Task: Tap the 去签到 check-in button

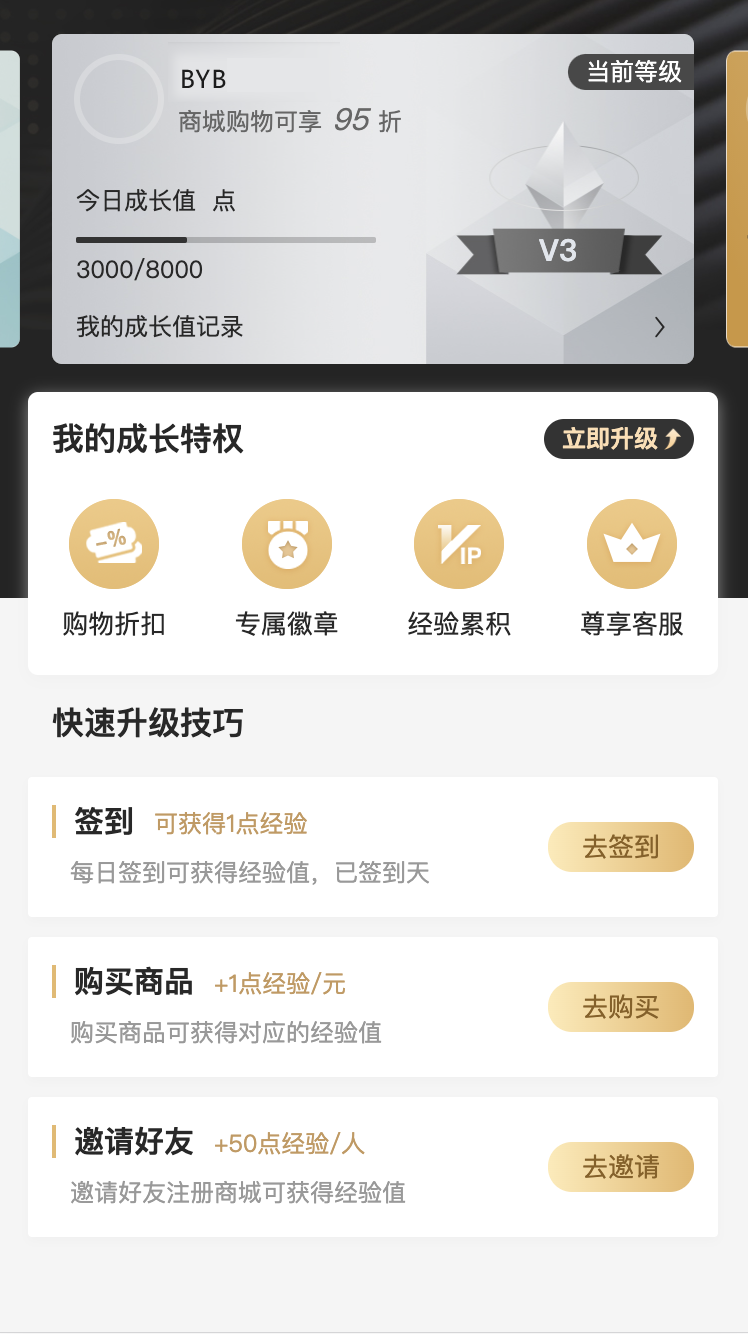Action: (x=621, y=847)
